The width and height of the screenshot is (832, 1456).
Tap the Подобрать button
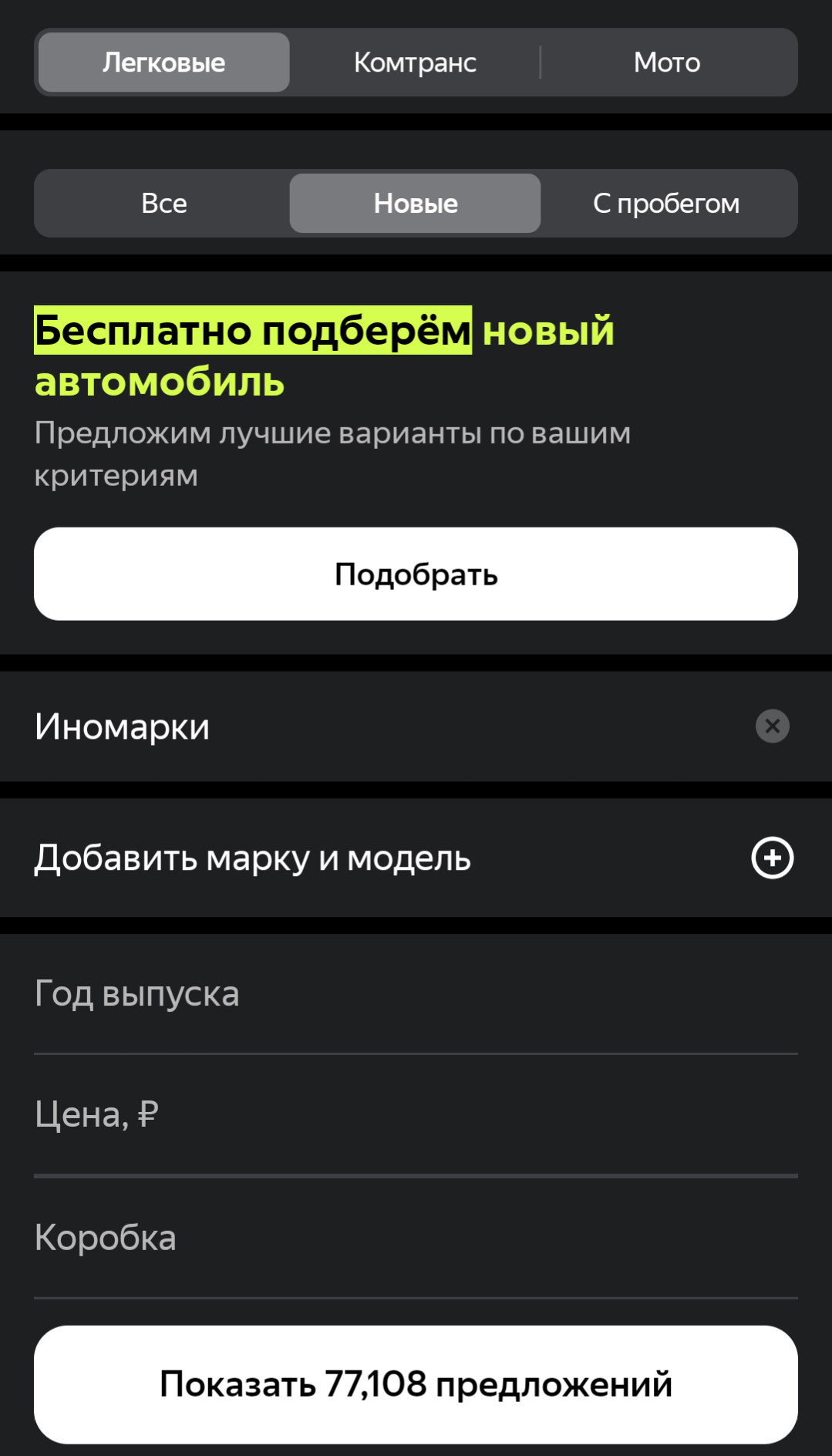416,574
